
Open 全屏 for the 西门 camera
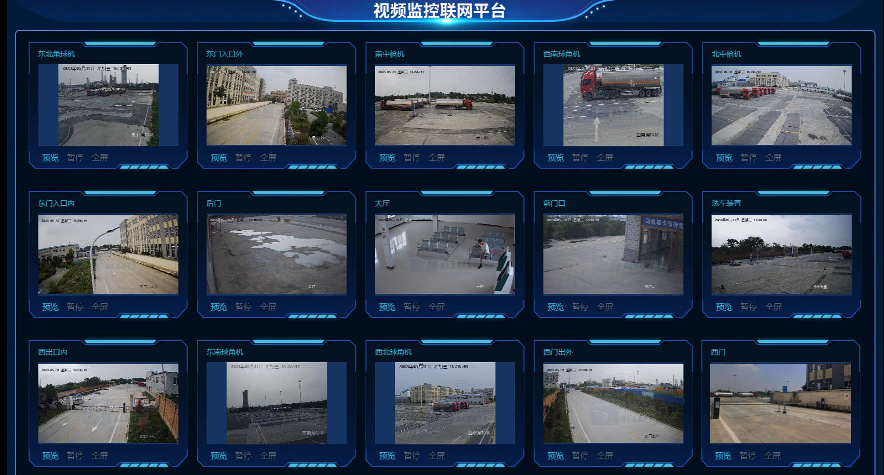click(773, 455)
